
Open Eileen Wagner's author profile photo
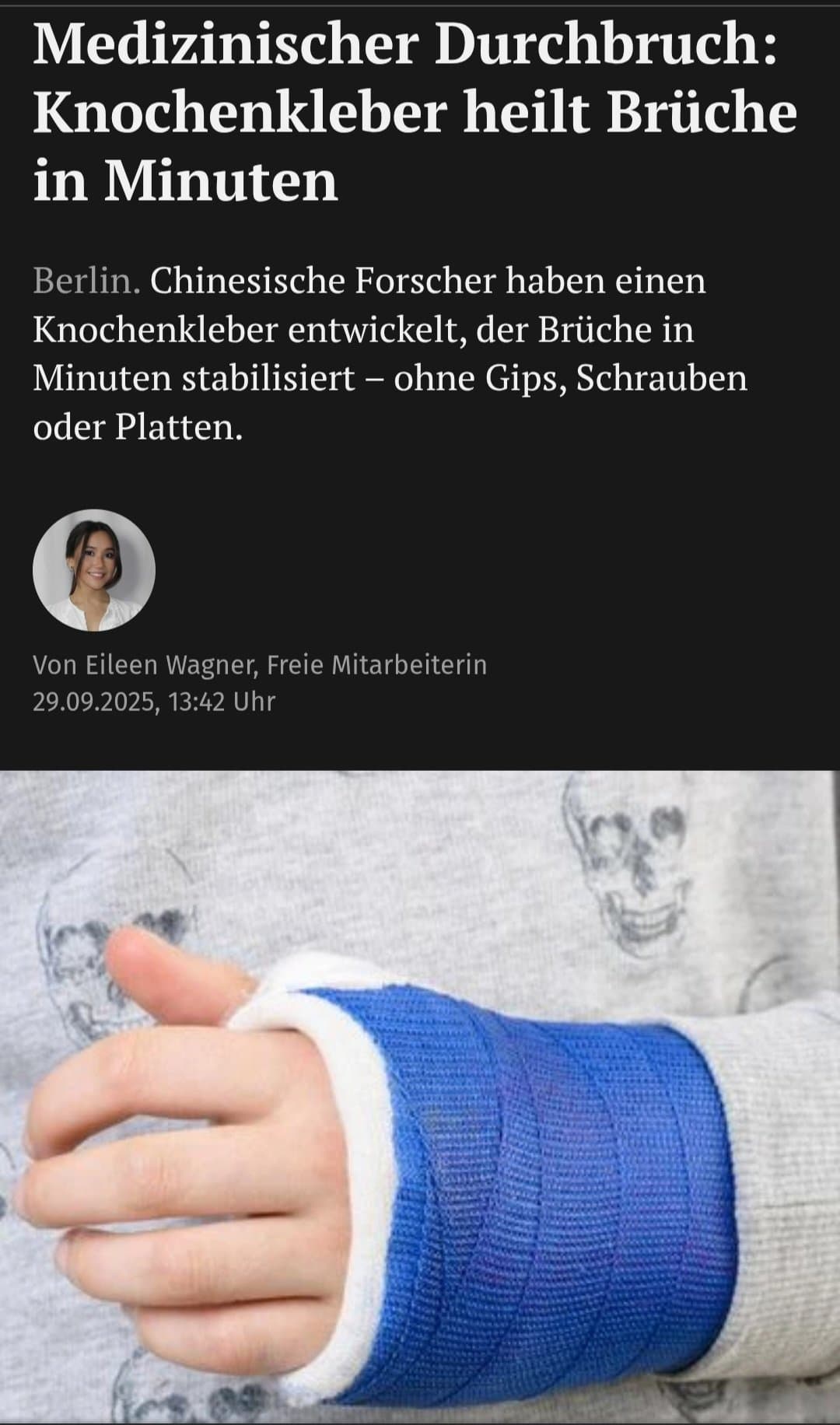coord(94,570)
